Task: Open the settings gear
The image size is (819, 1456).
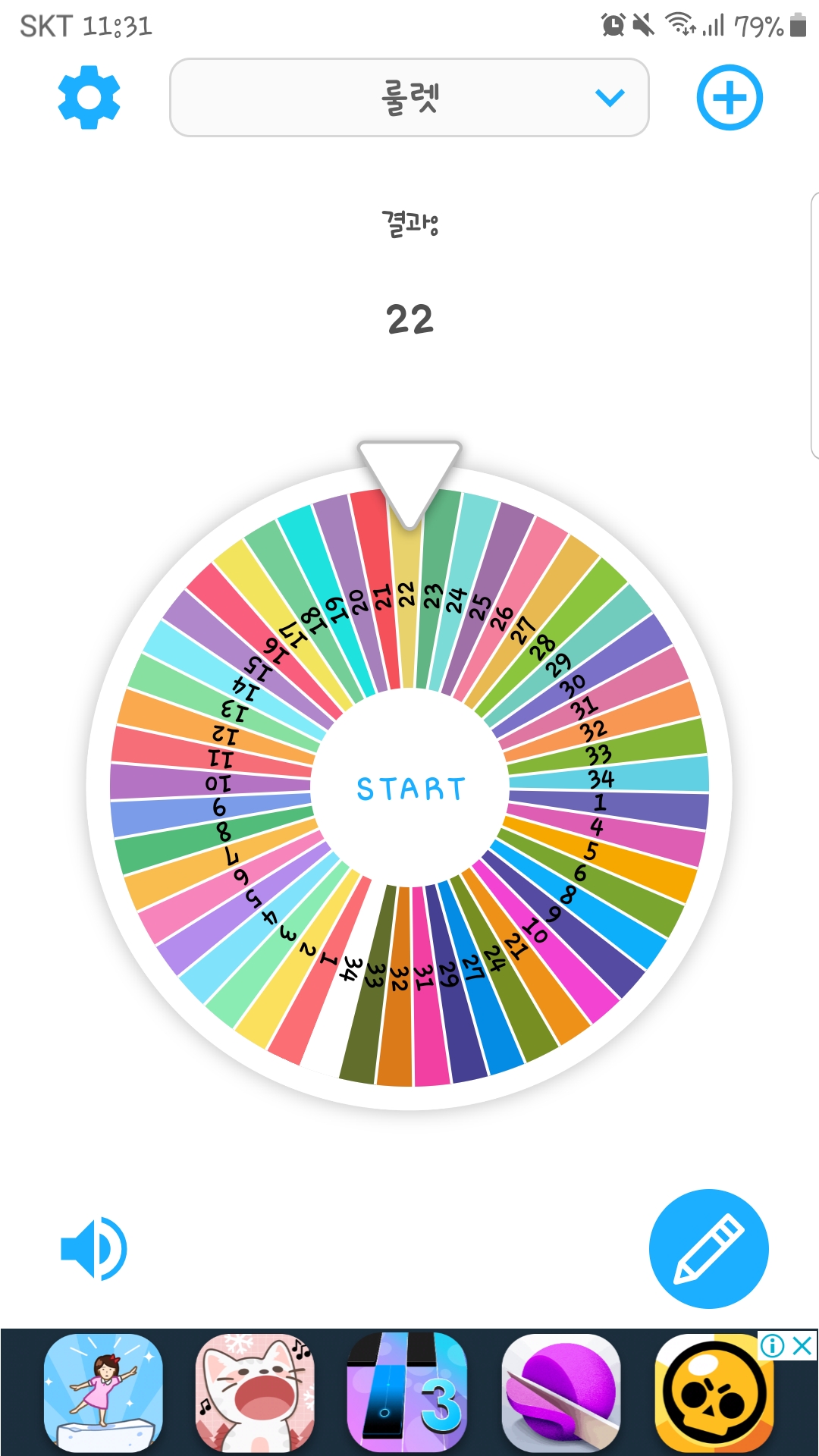Action: (x=89, y=98)
